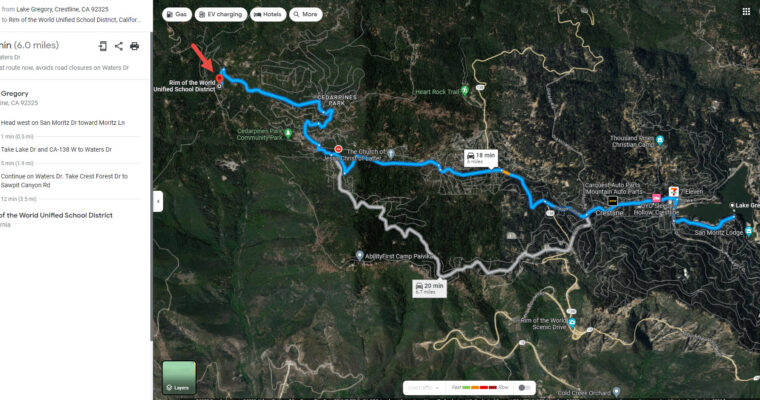Select the 18 min route label
The image size is (760, 400).
(479, 157)
